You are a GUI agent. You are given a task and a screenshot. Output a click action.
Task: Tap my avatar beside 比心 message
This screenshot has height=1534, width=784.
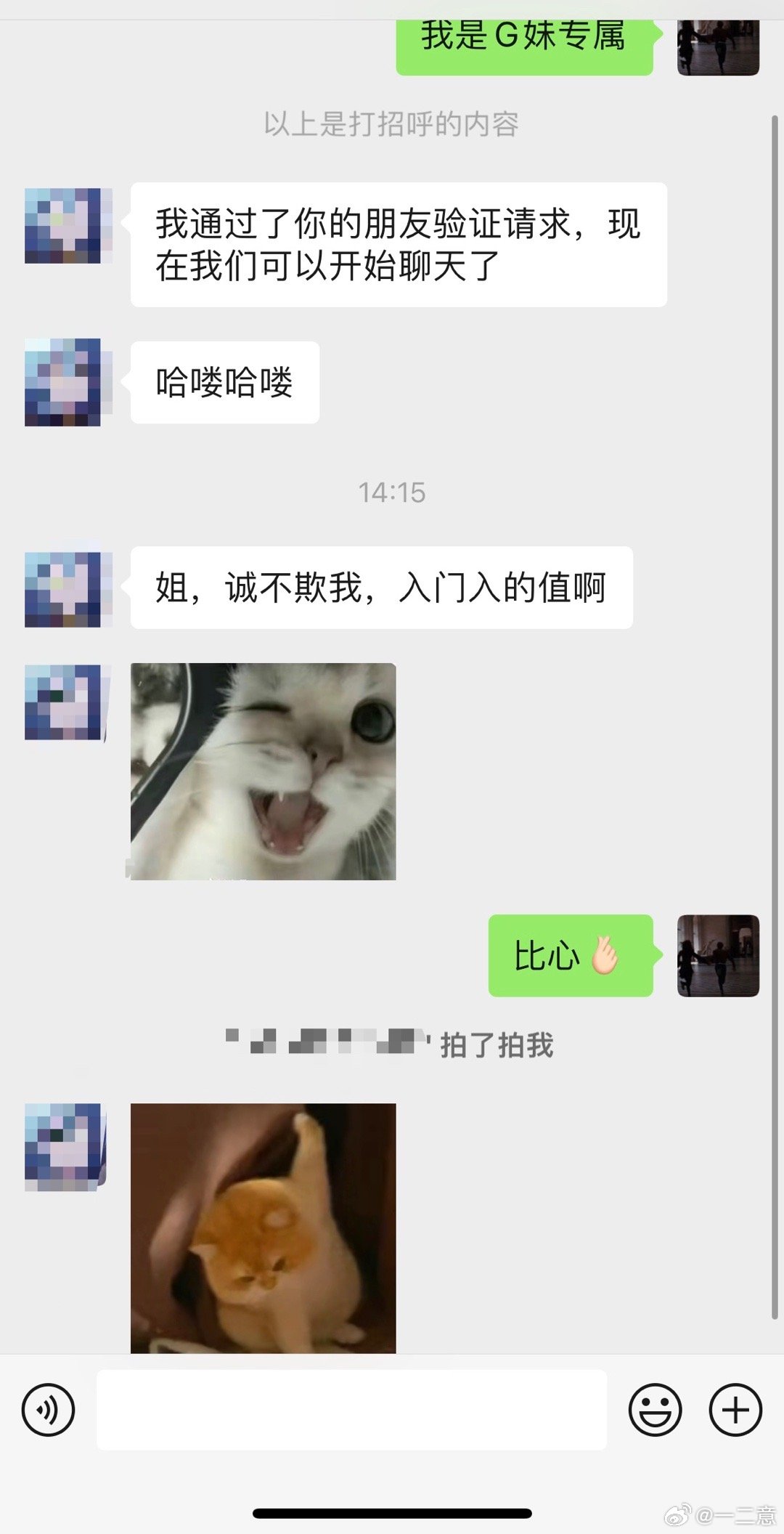pos(717,955)
